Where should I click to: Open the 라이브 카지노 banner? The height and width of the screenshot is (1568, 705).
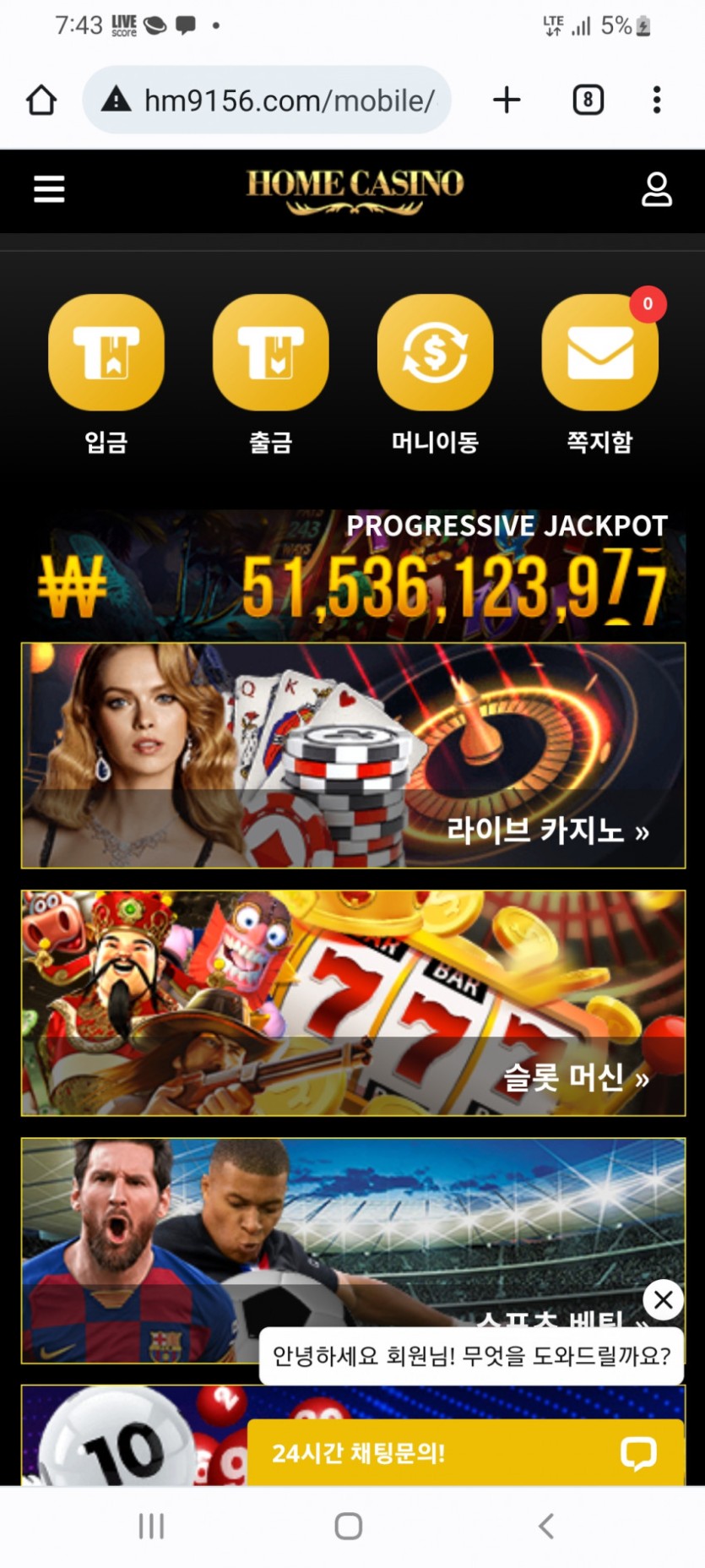coord(353,755)
